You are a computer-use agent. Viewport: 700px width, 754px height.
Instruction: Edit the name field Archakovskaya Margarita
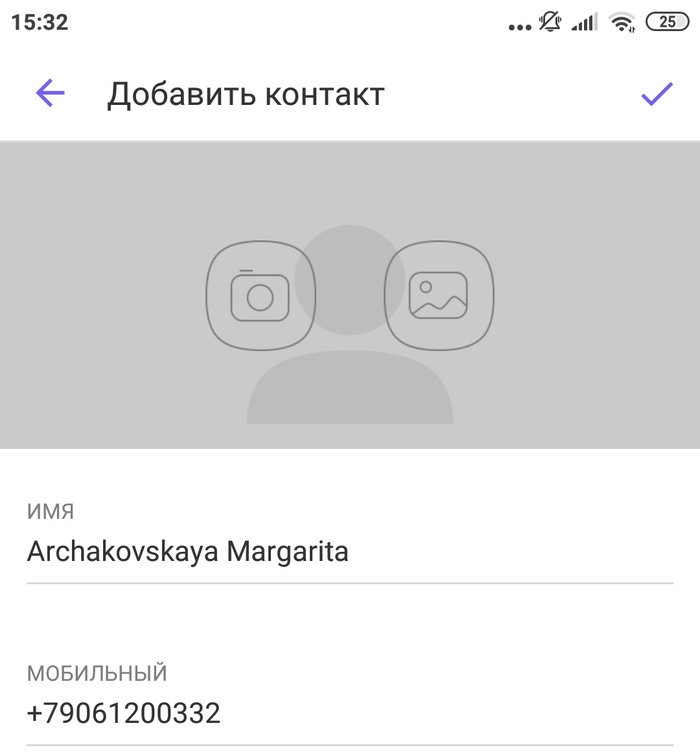349,552
